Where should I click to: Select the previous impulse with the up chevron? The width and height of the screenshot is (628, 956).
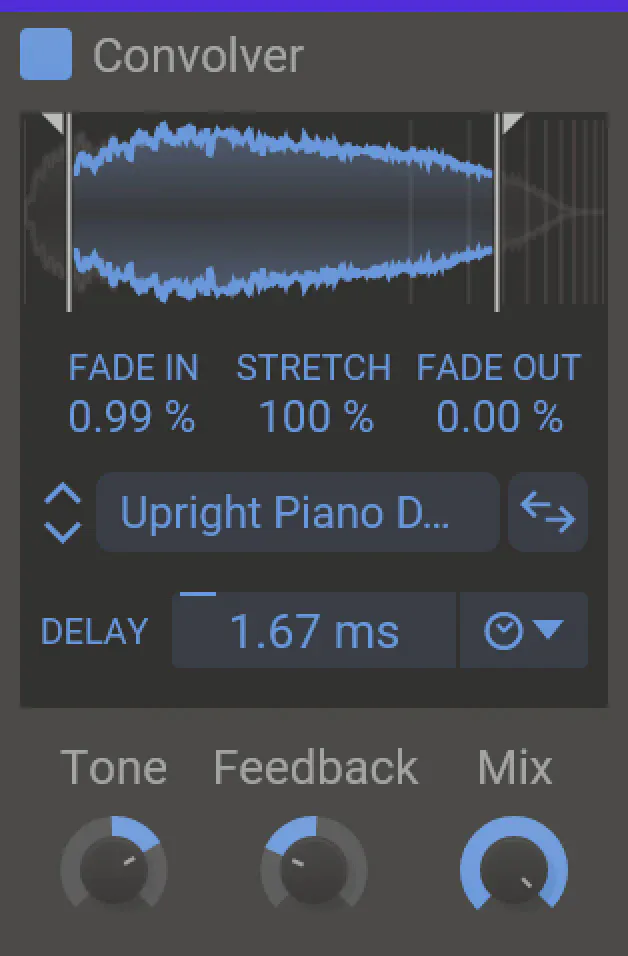62,493
